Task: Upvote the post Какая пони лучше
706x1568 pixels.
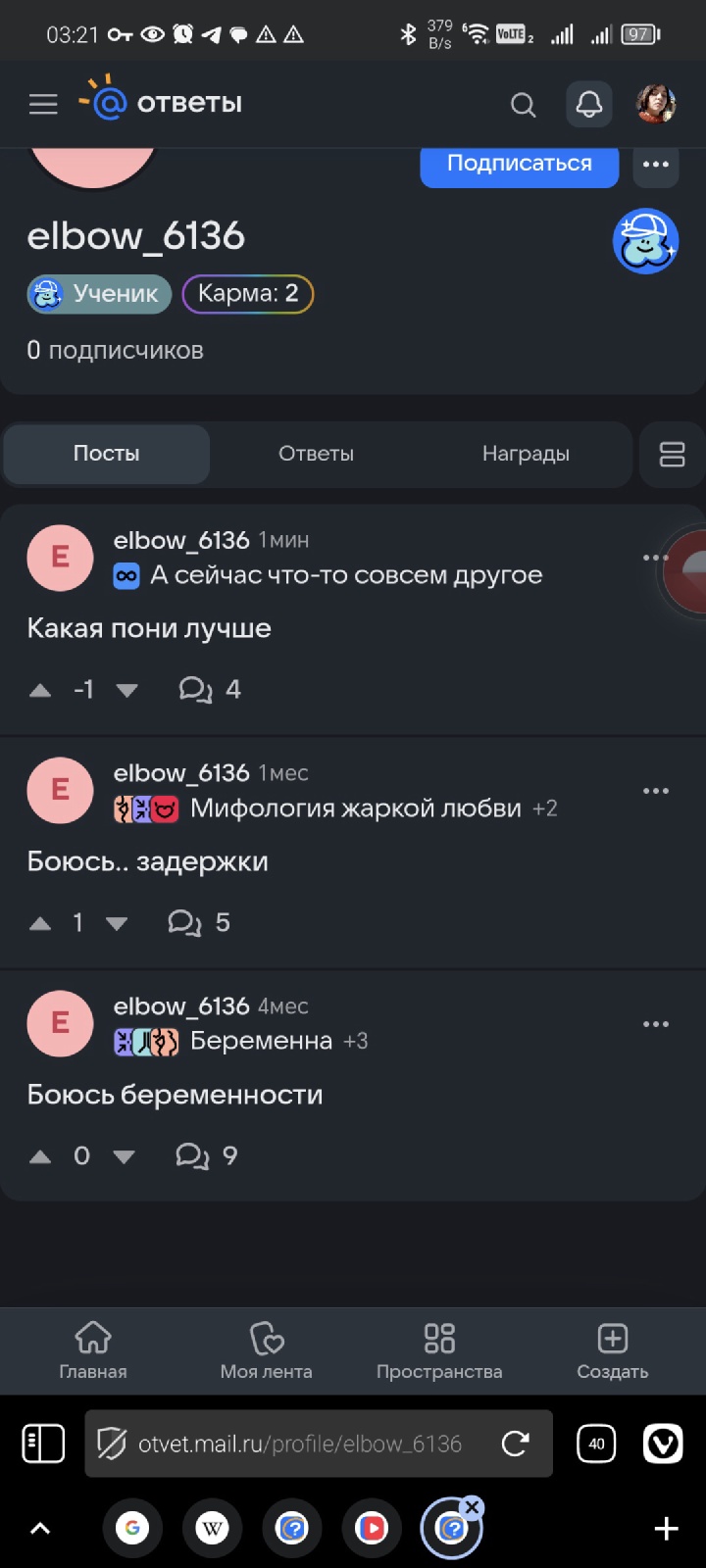Action: [x=40, y=690]
